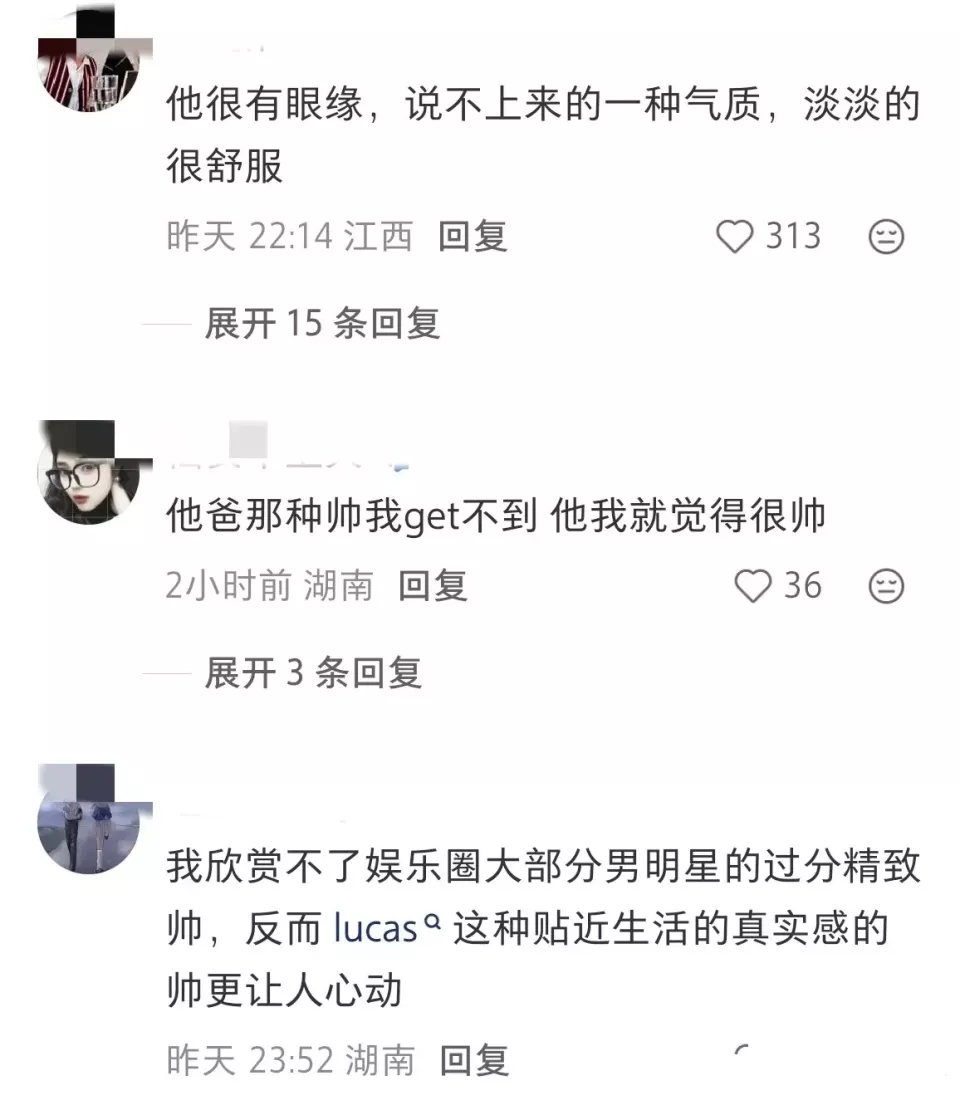Dislike the comment posted 2小时前
The height and width of the screenshot is (1100, 960).
point(886,586)
